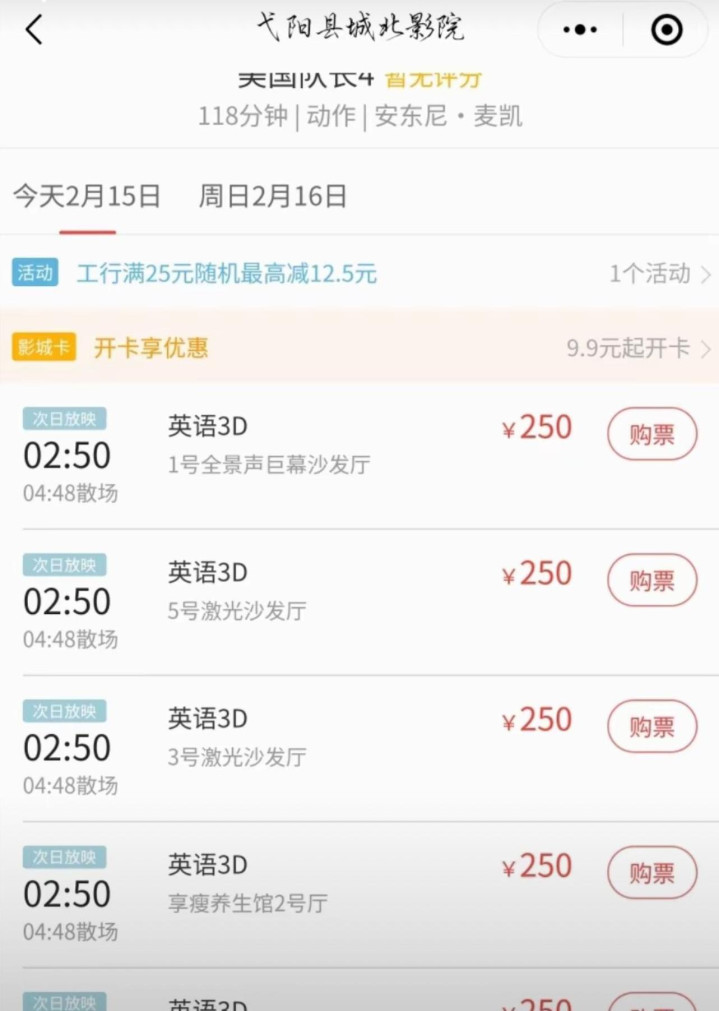Close the mini program with the circle icon
The height and width of the screenshot is (1011, 719).
tap(666, 30)
